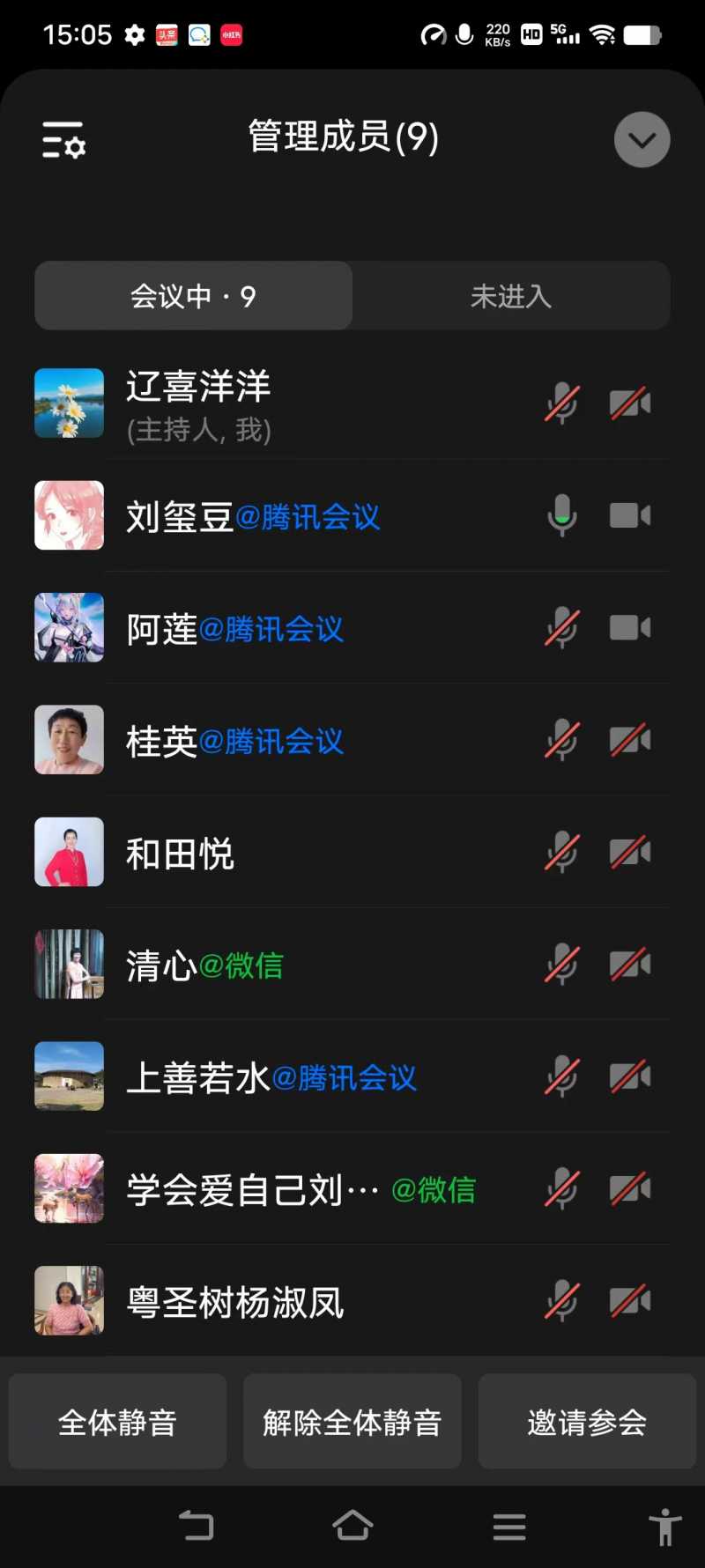Open the recent apps icon in navigation bar
The width and height of the screenshot is (705, 1568).
click(x=508, y=1526)
